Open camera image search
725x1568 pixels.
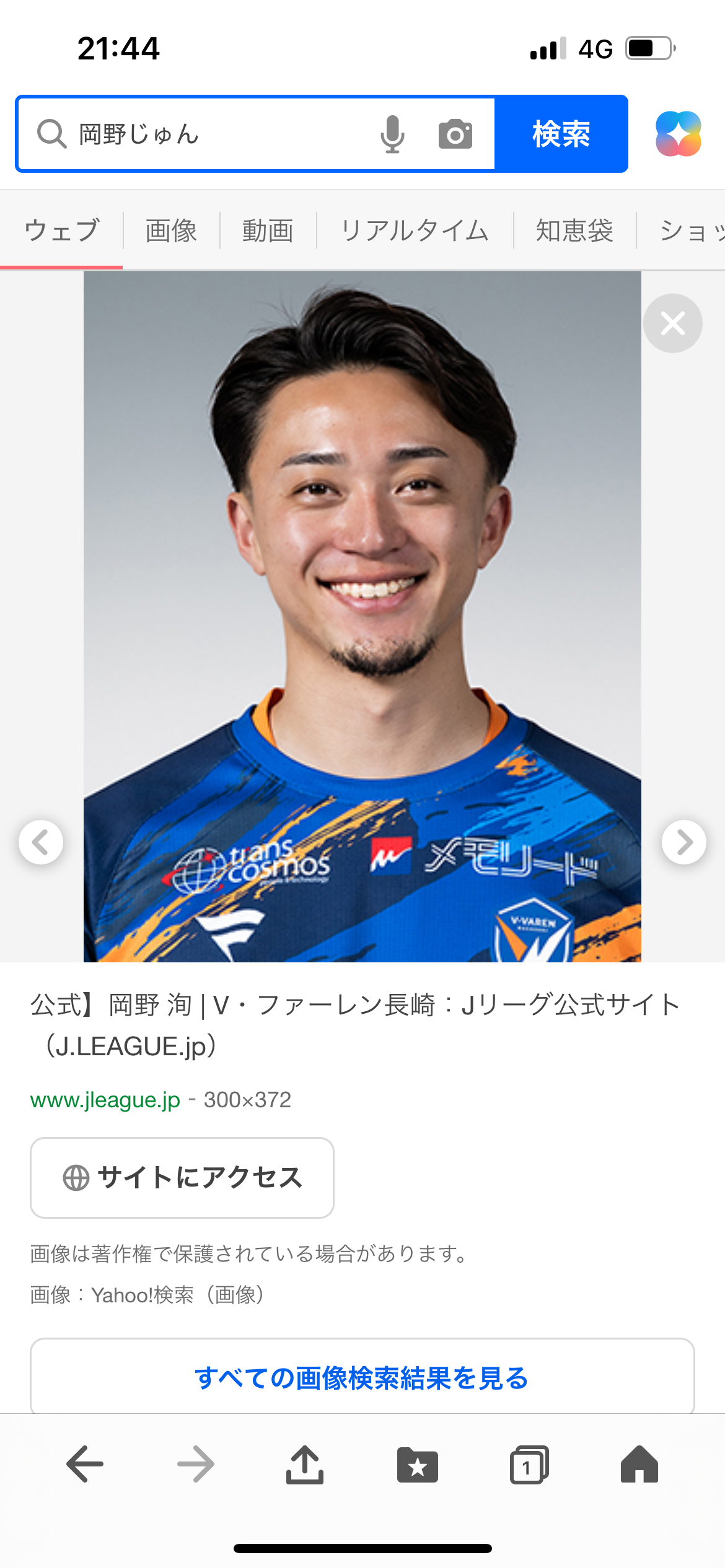455,134
